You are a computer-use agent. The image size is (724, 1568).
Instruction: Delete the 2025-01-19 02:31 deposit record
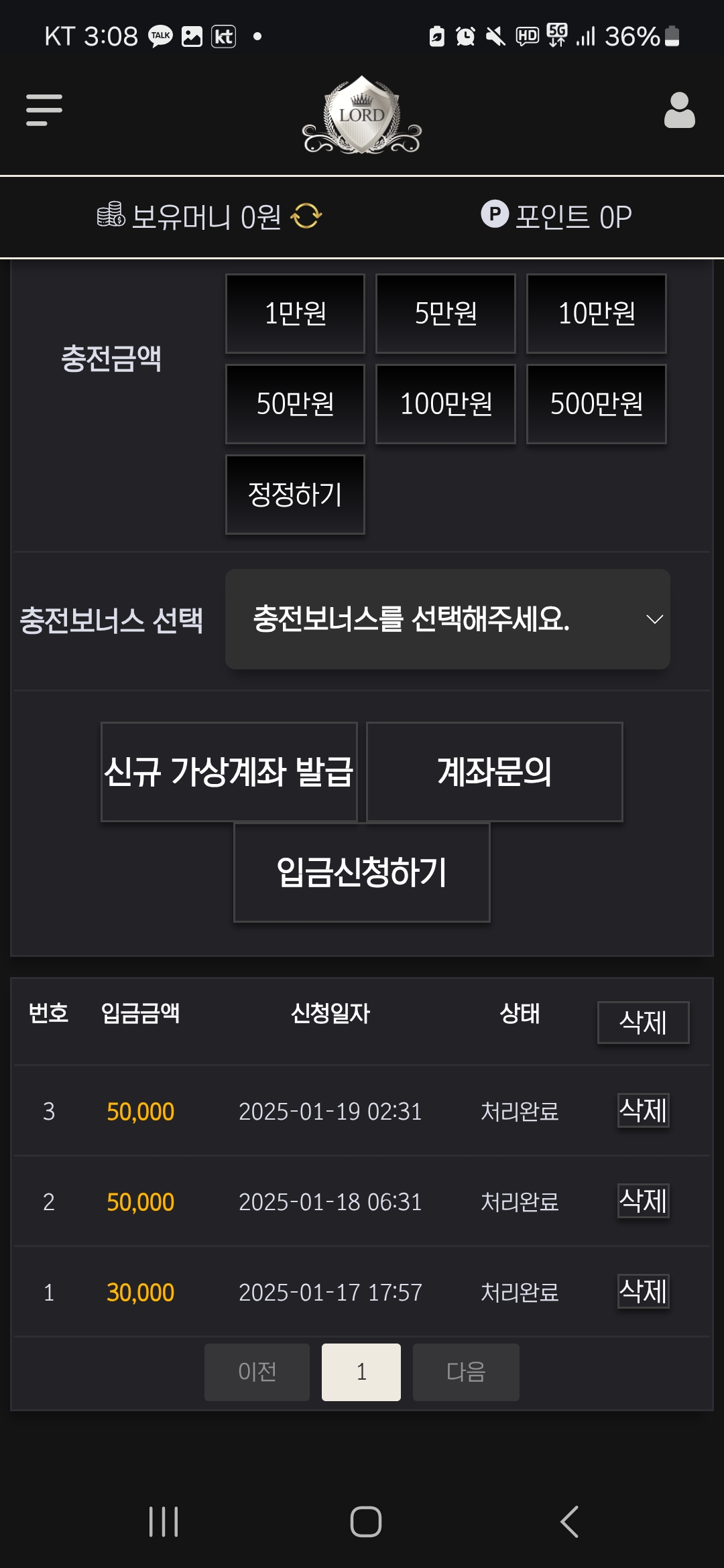pos(643,1110)
